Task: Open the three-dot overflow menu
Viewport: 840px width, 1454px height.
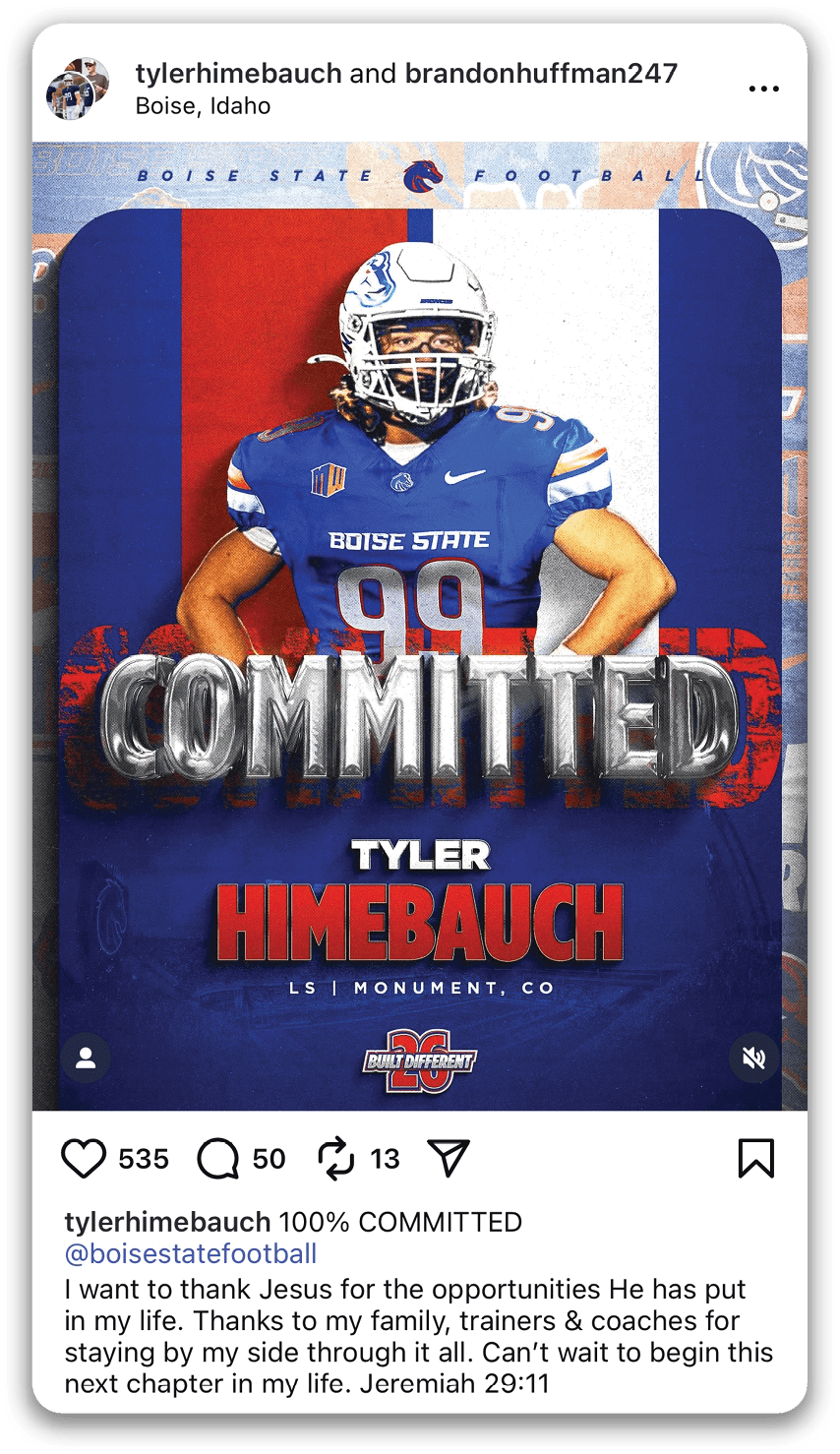Action: tap(763, 89)
